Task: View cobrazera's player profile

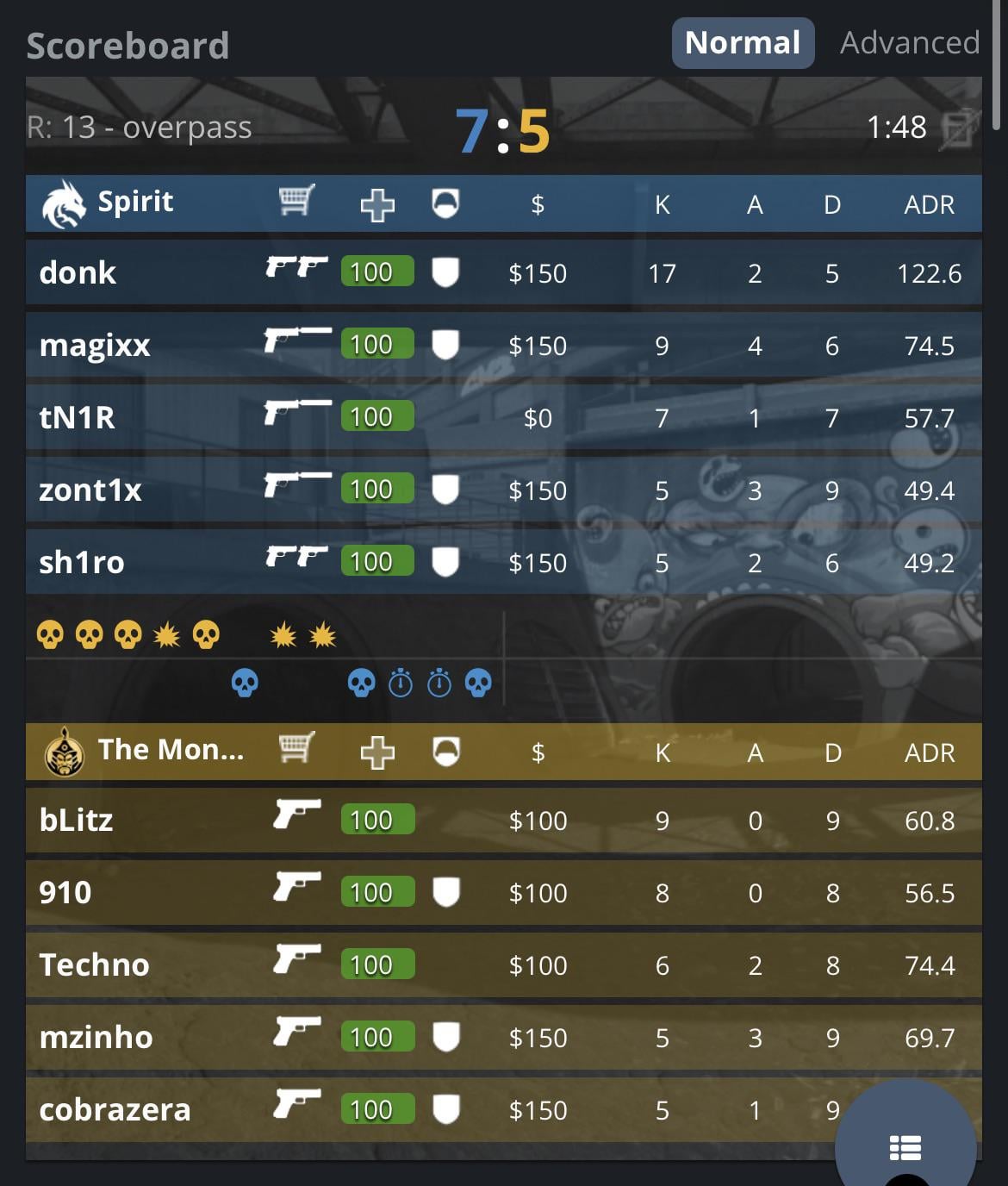Action: point(115,1110)
